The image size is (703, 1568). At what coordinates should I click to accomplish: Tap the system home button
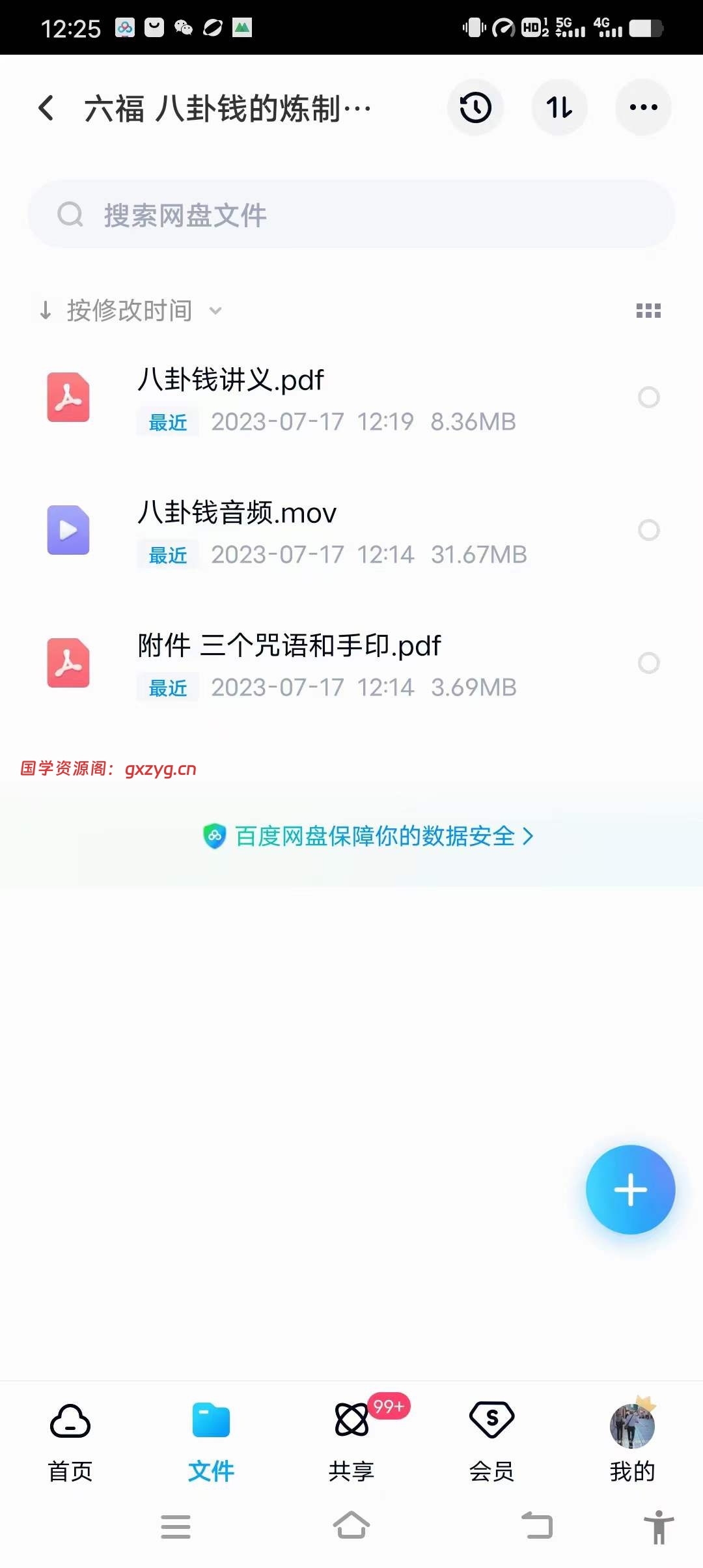(x=351, y=1526)
